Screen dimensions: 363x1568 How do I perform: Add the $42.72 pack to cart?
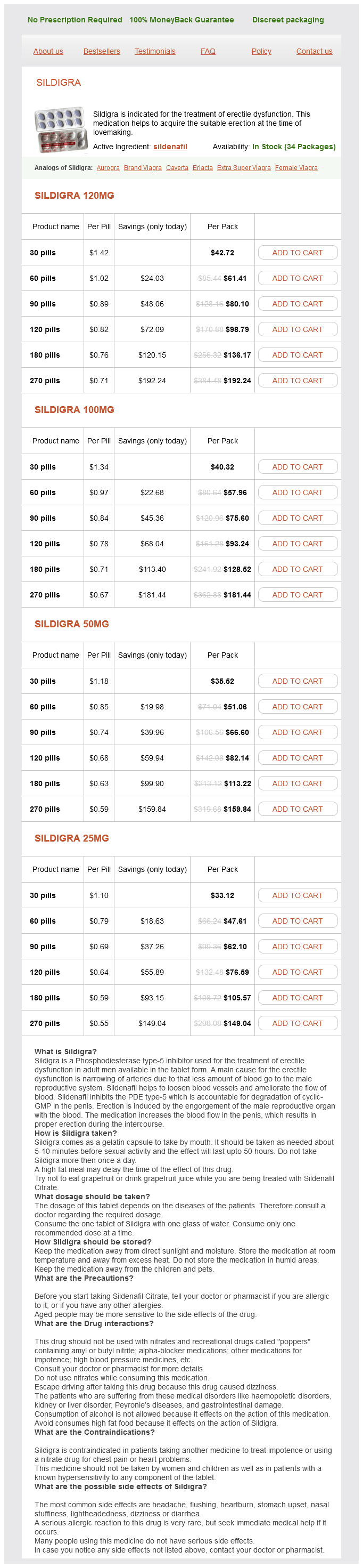coord(296,253)
